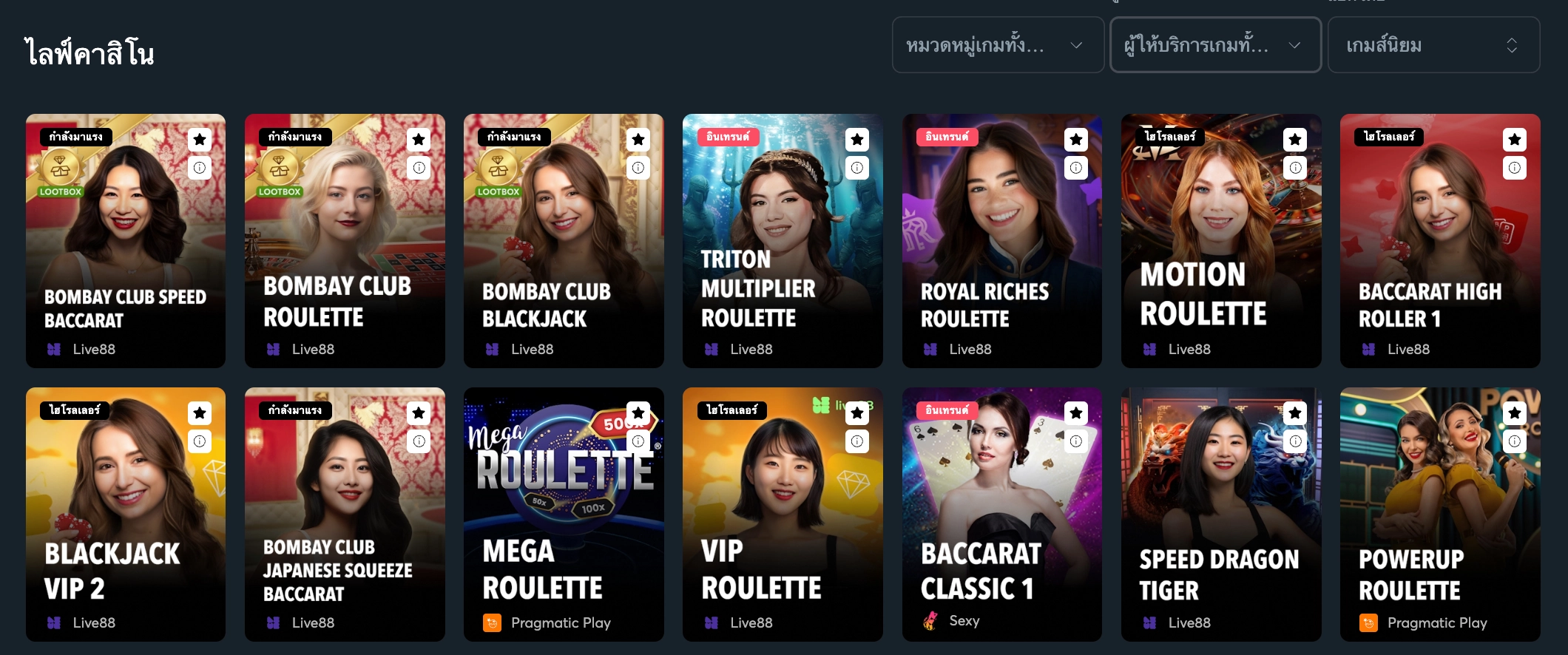Show info for Baccarat High Roller 1
The width and height of the screenshot is (1568, 655).
pyautogui.click(x=1514, y=168)
